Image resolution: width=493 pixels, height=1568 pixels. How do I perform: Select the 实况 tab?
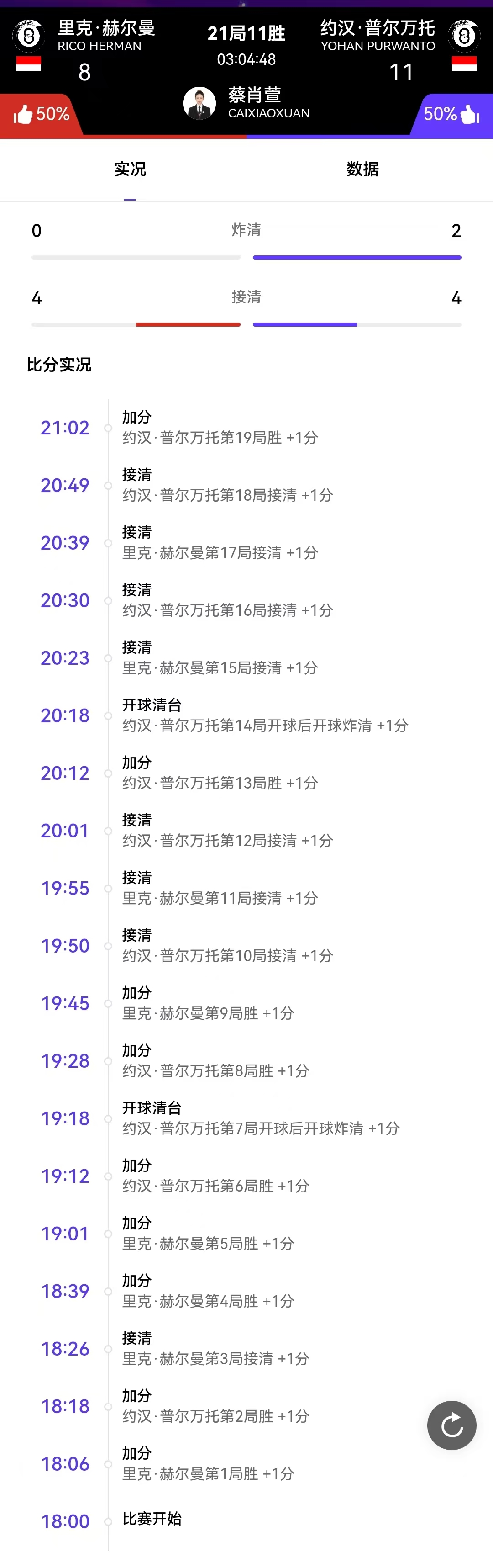130,169
